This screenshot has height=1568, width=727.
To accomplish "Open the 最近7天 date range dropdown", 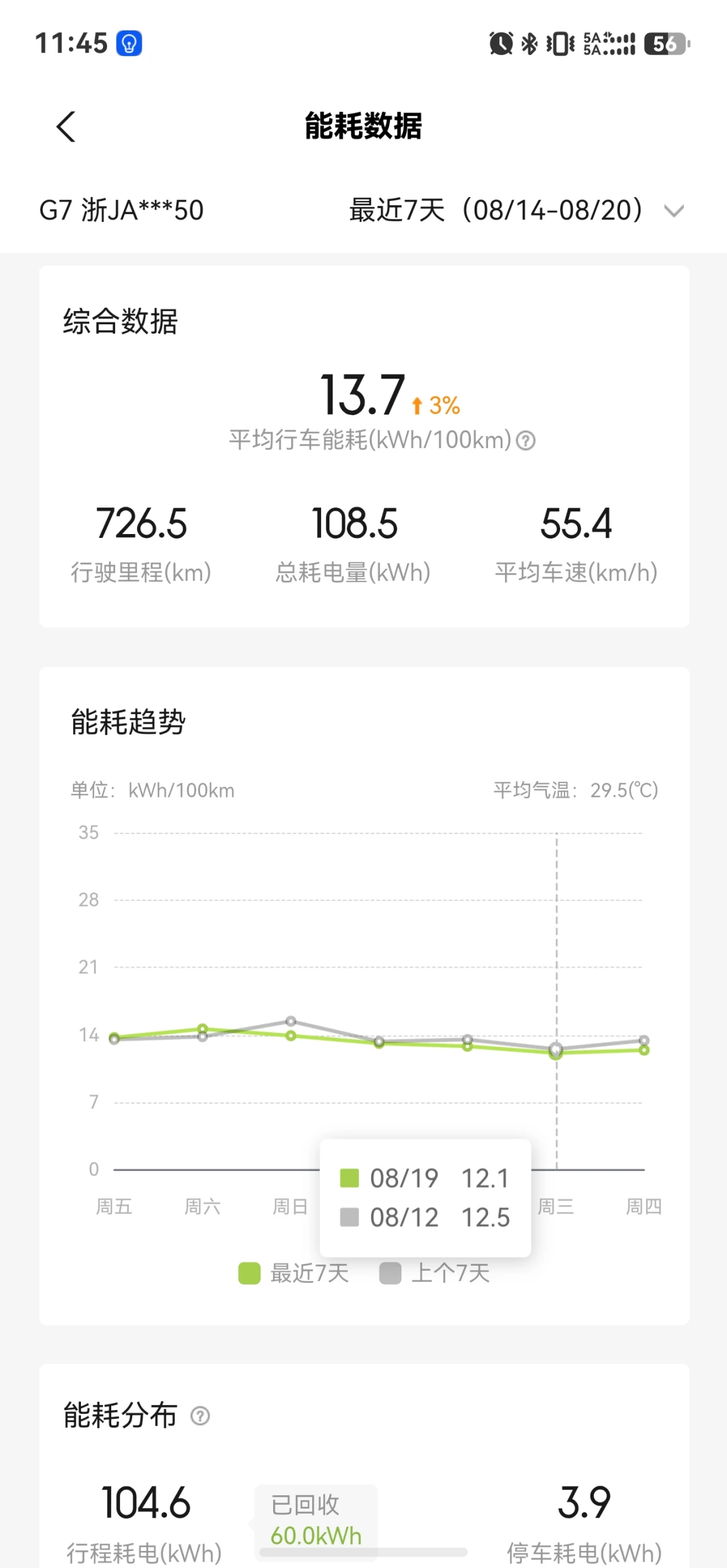I will [516, 210].
